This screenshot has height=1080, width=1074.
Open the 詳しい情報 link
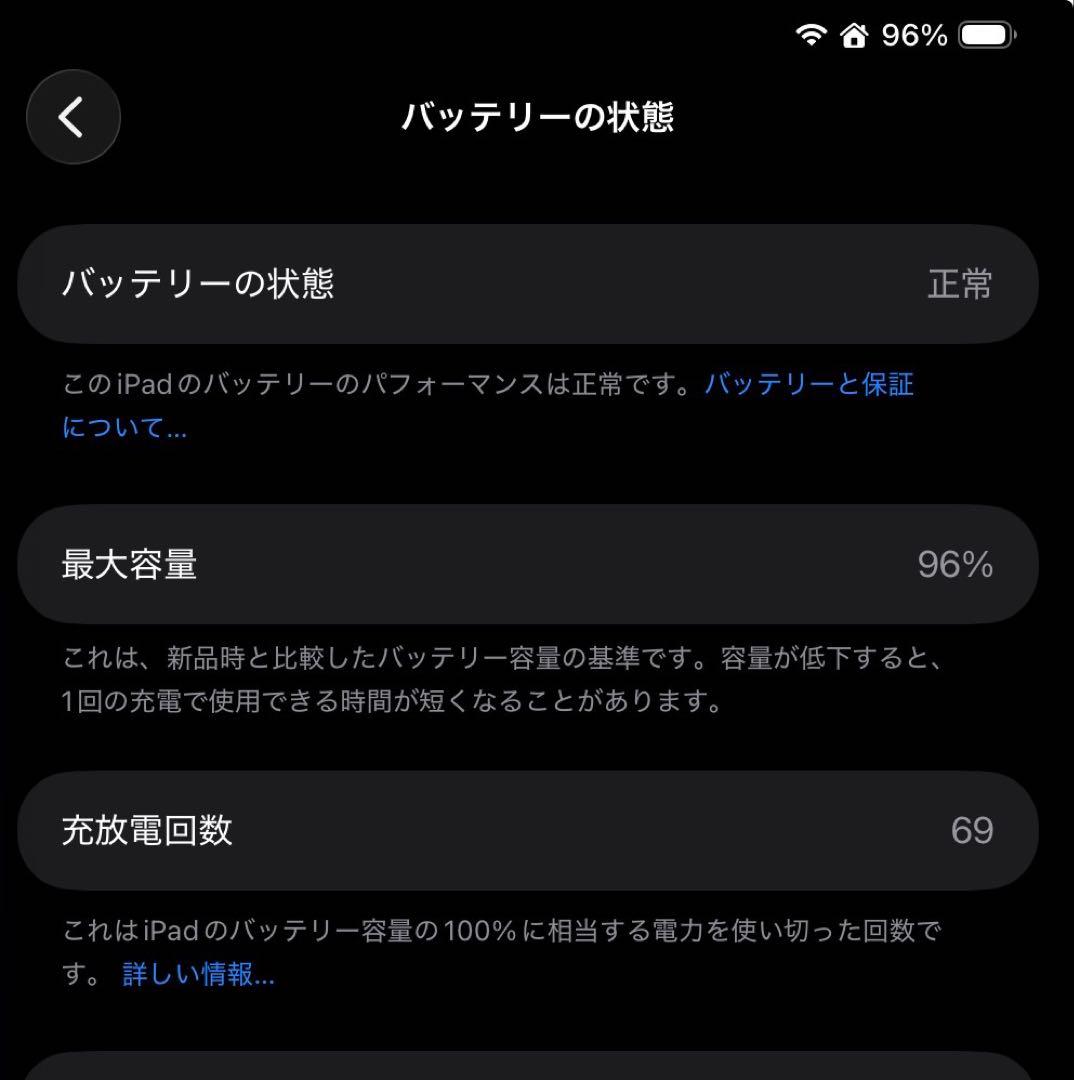point(199,974)
